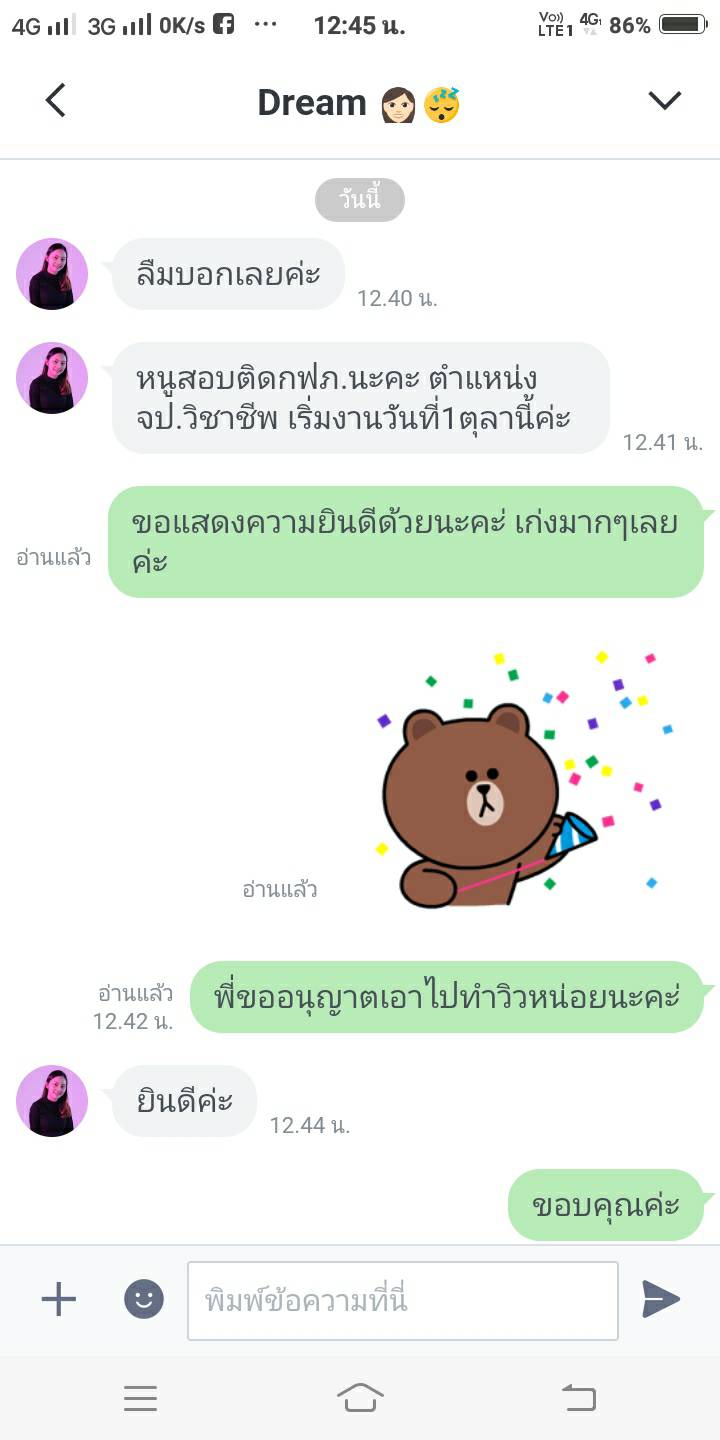720x1440 pixels.
Task: Go back from the Dream chat
Action: pyautogui.click(x=56, y=101)
